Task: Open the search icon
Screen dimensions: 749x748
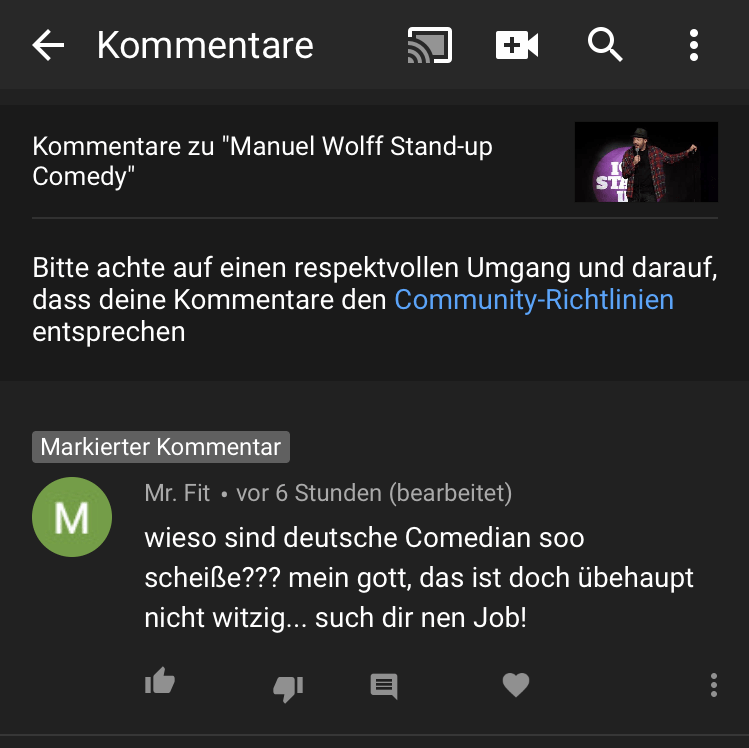Action: tap(605, 45)
